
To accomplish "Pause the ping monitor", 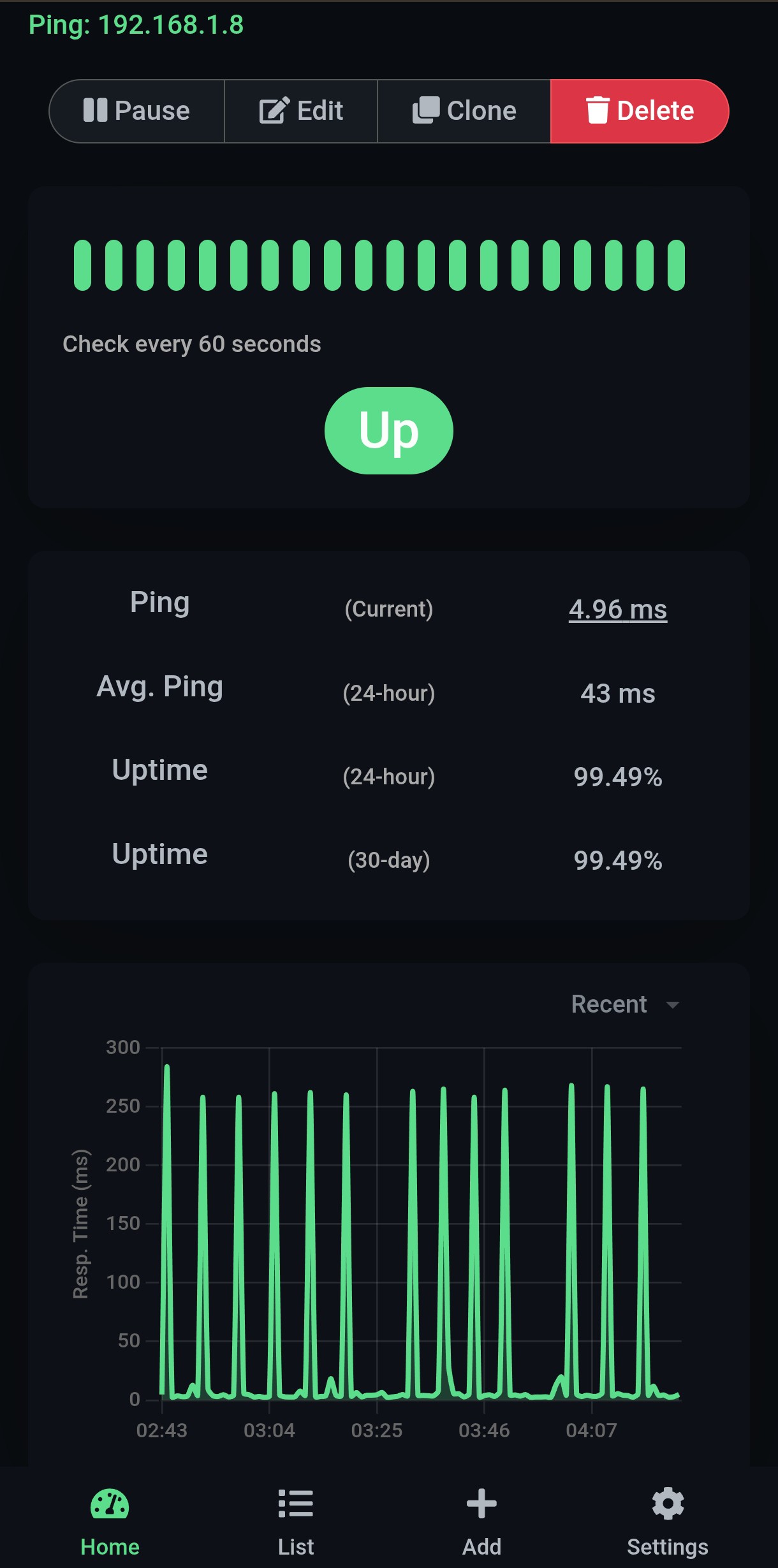I will [136, 111].
